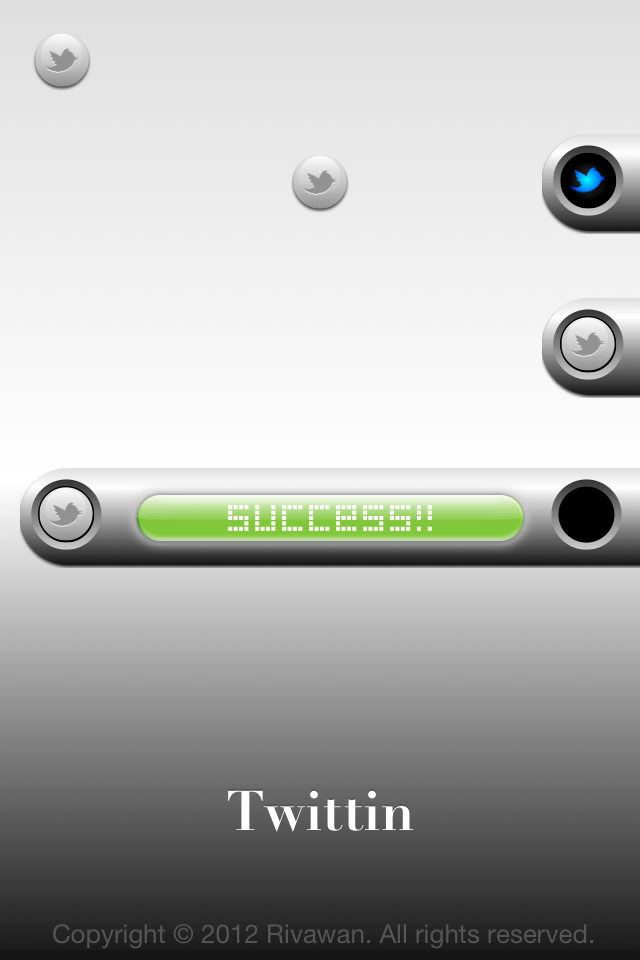Tap the empty black hole in the success bar
The height and width of the screenshot is (960, 640).
pyautogui.click(x=586, y=514)
